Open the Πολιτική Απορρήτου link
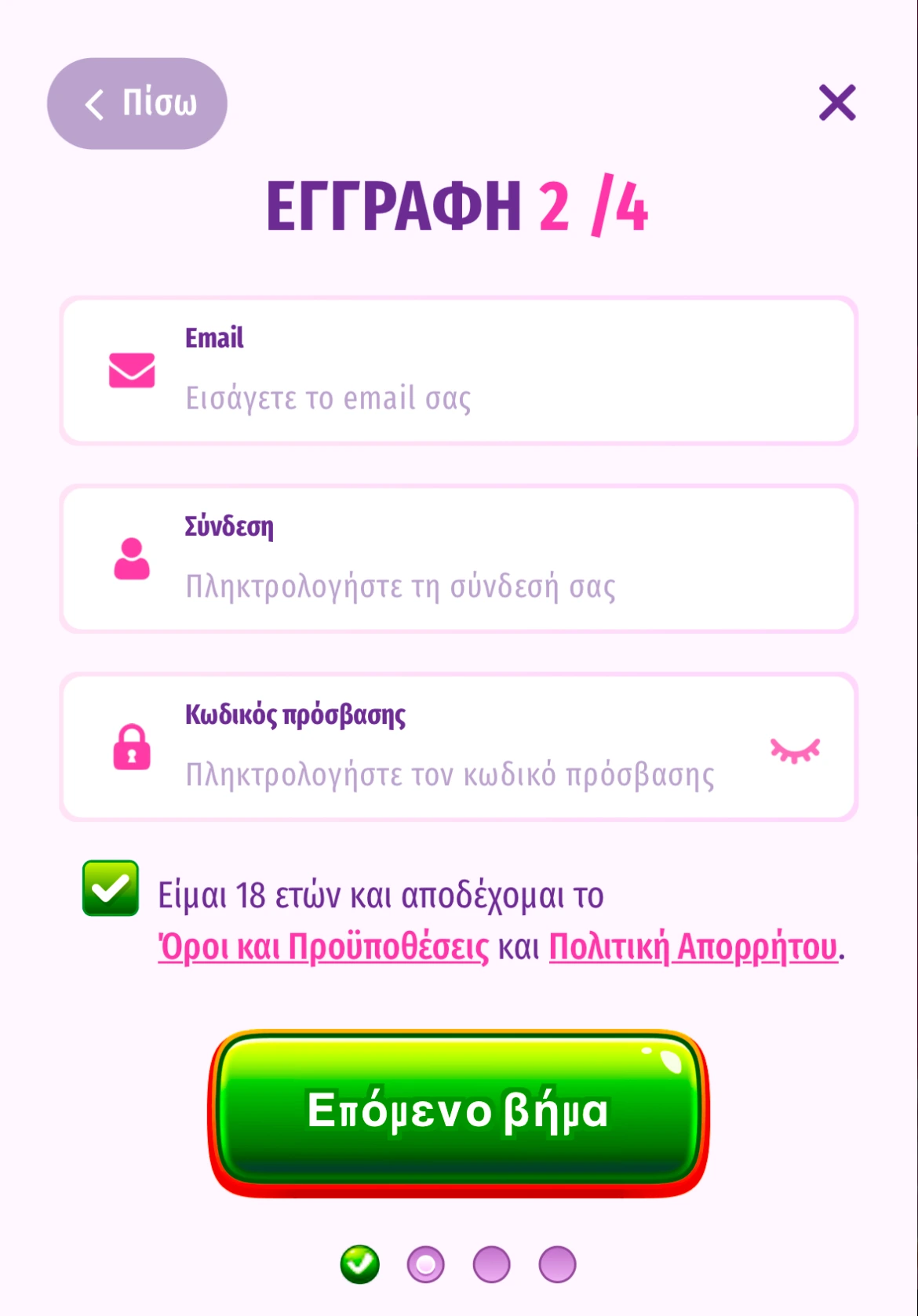The width and height of the screenshot is (918, 1316). pyautogui.click(x=693, y=947)
